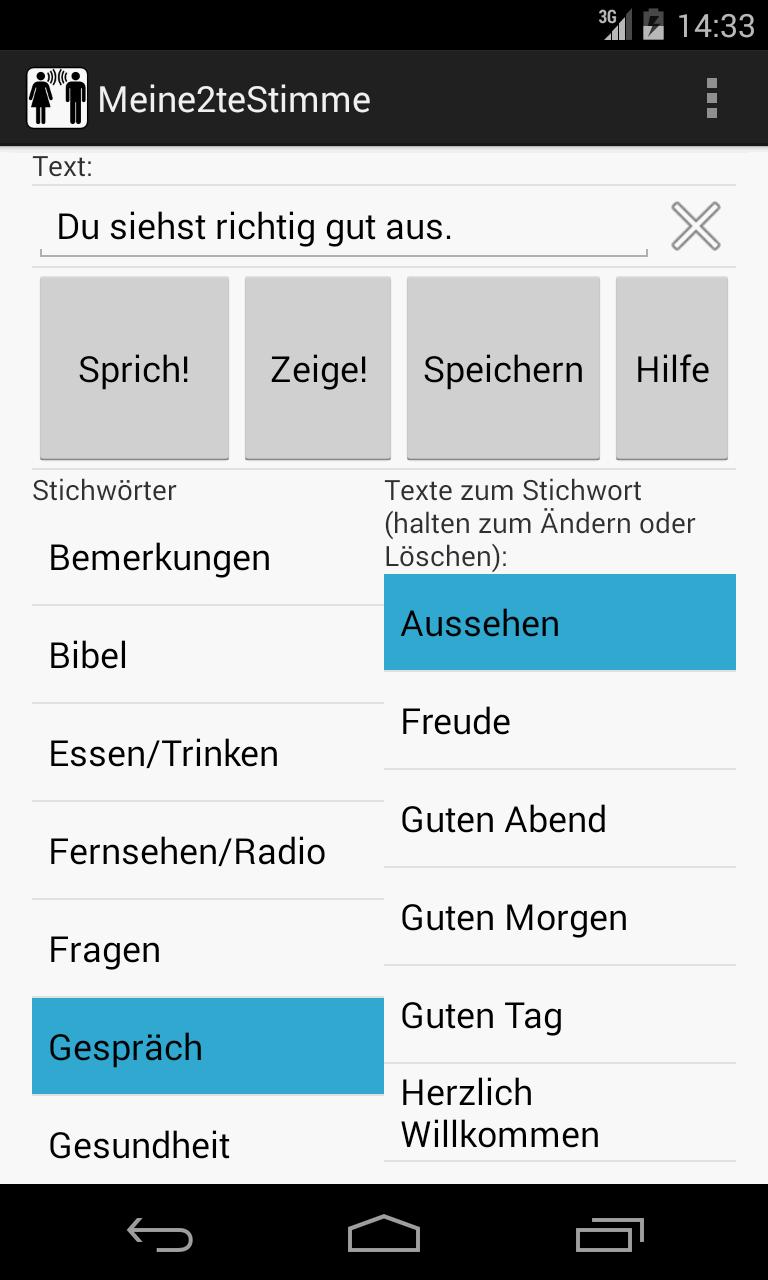Tap the Zeige! button
This screenshot has height=1280, width=768.
click(x=318, y=369)
